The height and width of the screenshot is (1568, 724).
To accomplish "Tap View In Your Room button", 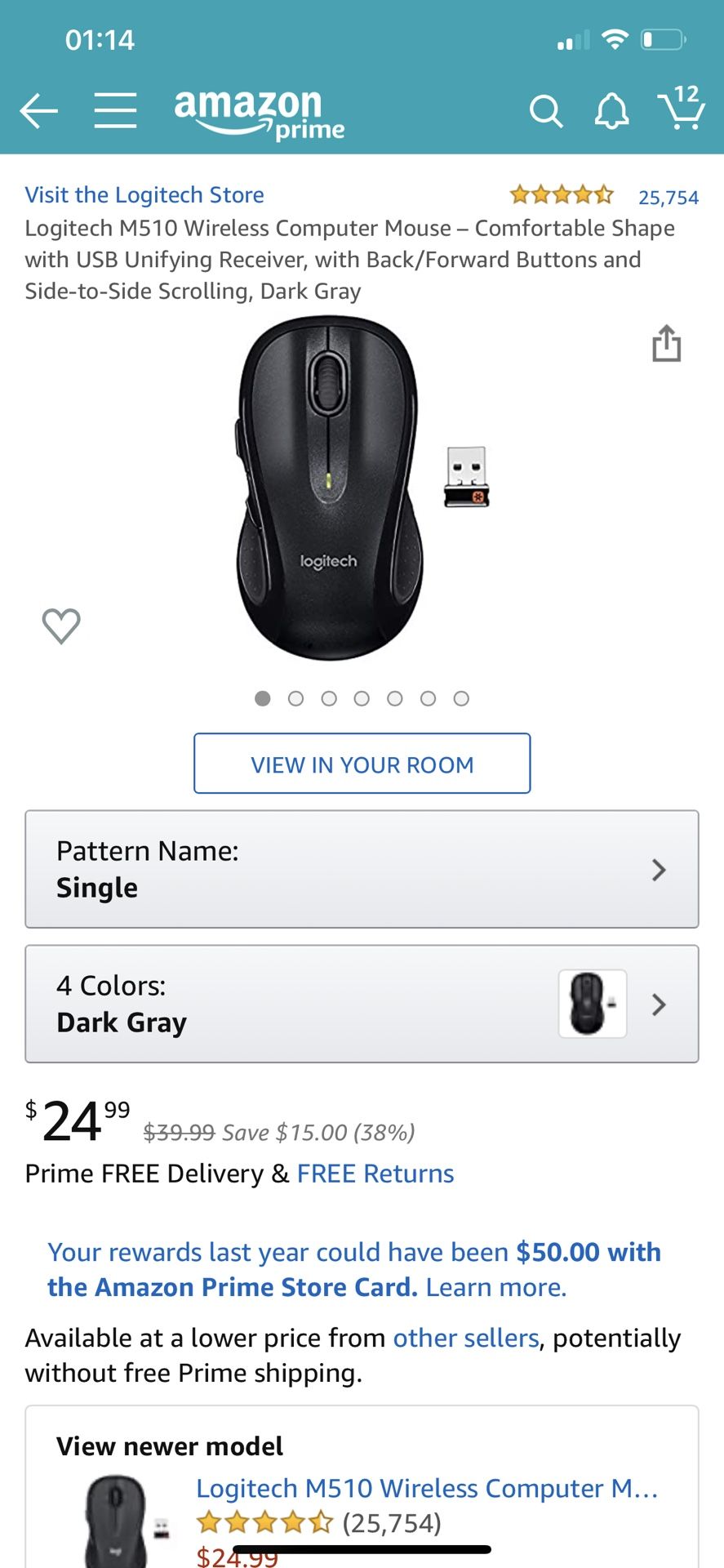I will (x=362, y=764).
